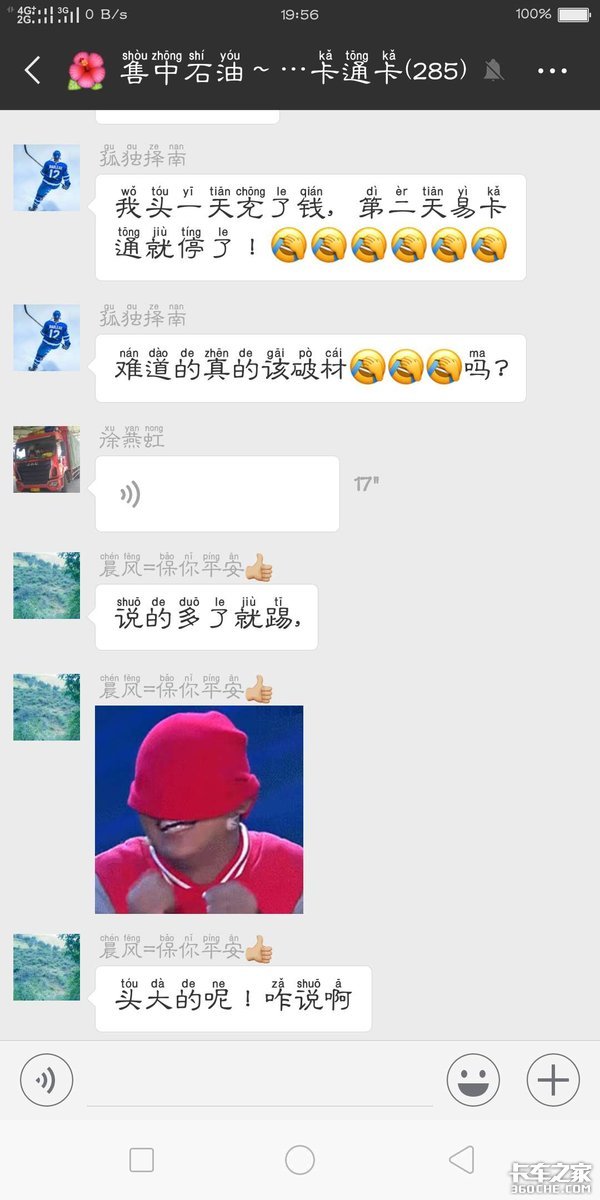Image resolution: width=600 pixels, height=1200 pixels.
Task: Open the red beanie image sent by 晨风
Action: 199,809
